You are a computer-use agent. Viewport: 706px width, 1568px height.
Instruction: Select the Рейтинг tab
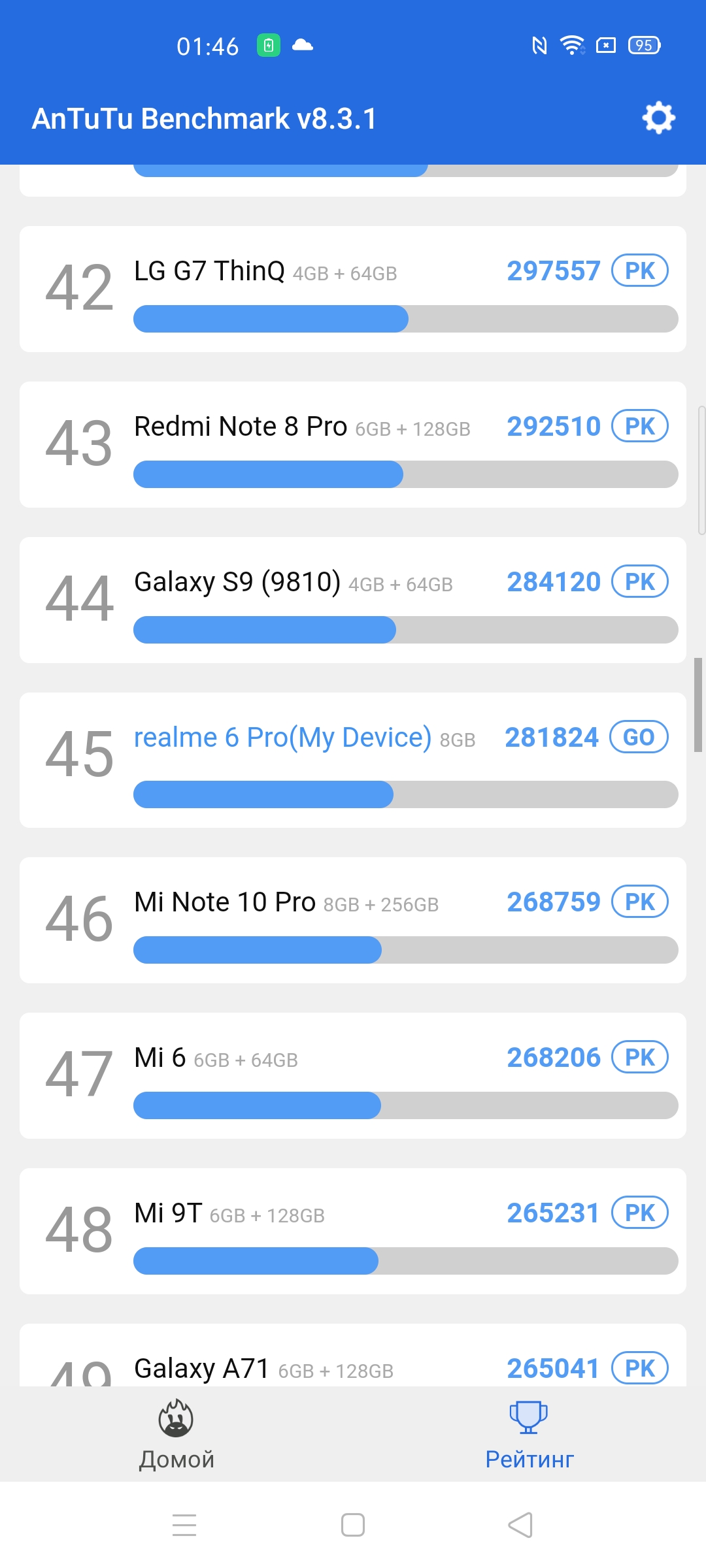[x=529, y=1435]
